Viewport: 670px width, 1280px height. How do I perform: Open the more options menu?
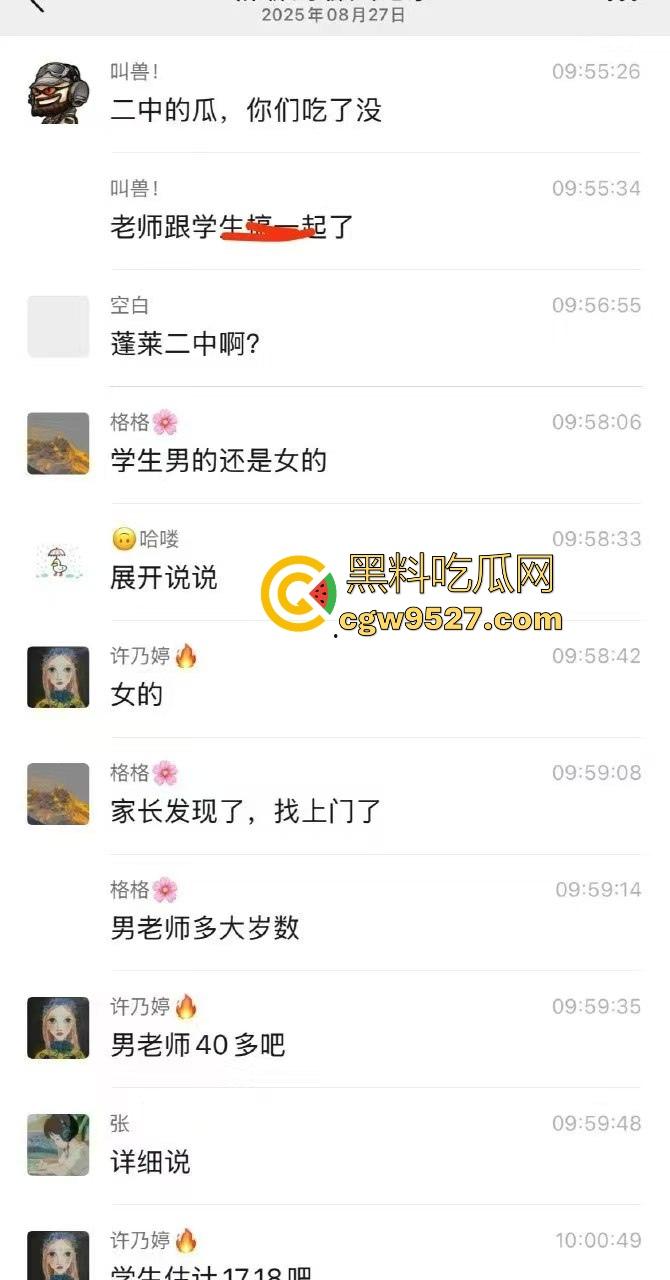click(622, 3)
